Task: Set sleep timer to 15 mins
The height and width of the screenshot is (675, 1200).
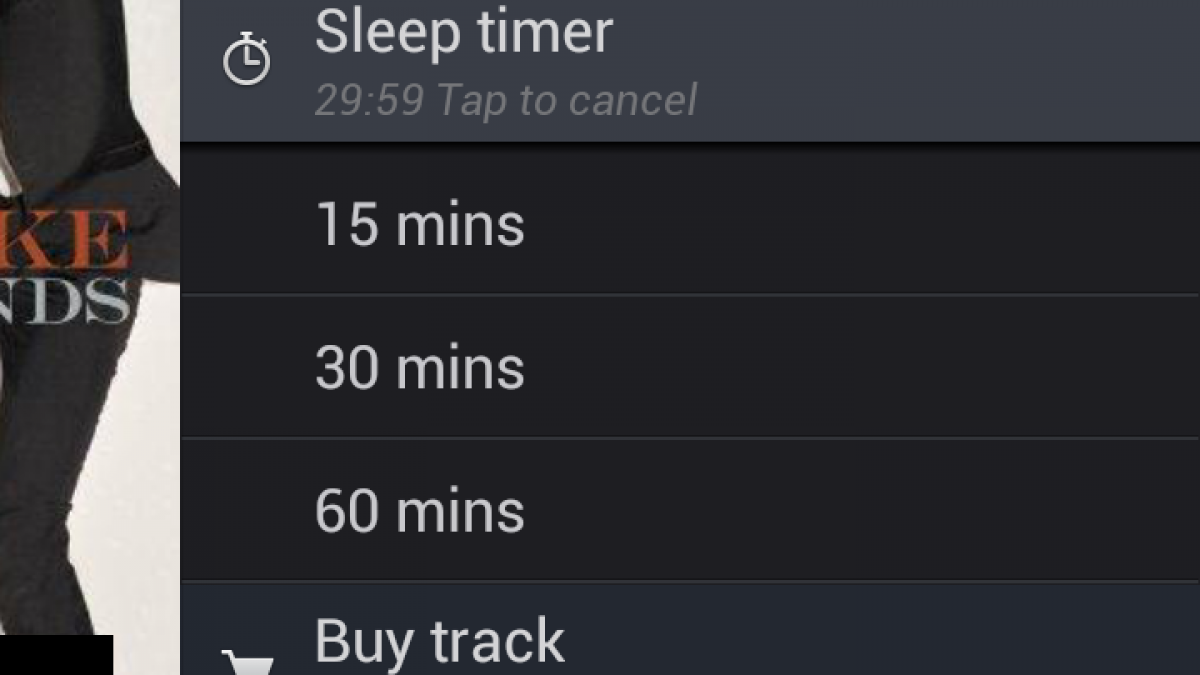Action: [420, 224]
